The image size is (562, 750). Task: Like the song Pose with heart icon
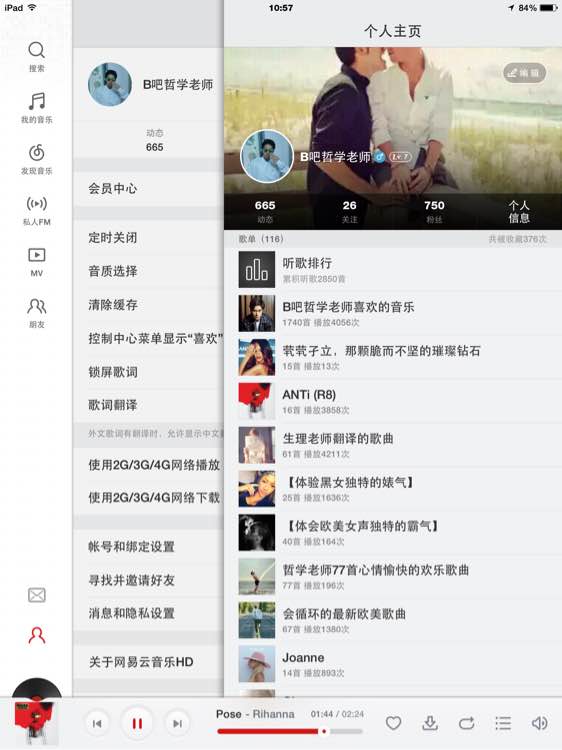(393, 723)
